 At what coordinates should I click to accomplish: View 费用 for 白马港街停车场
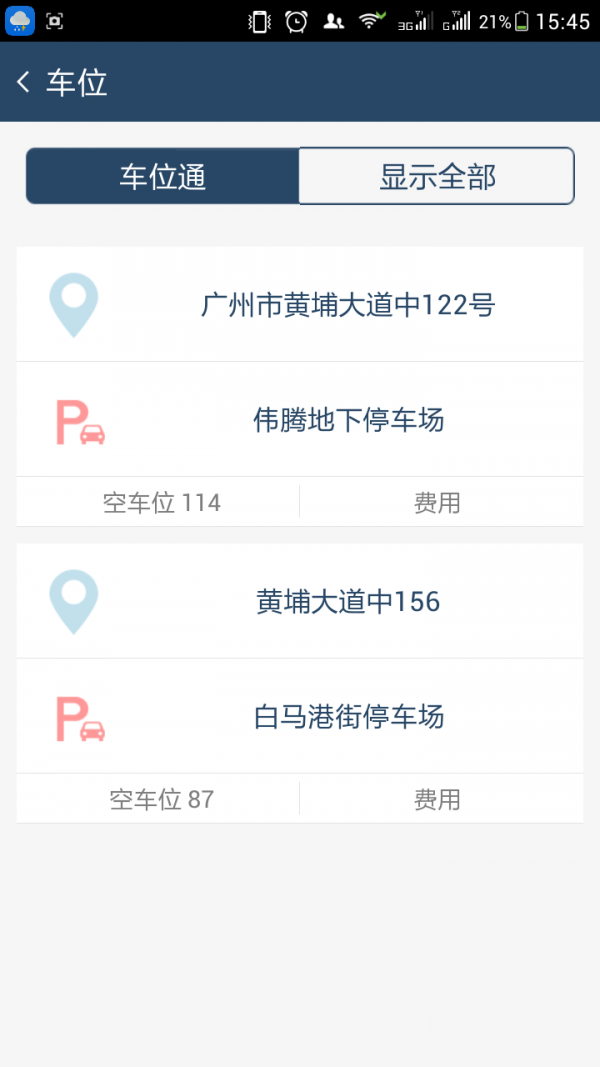(438, 799)
